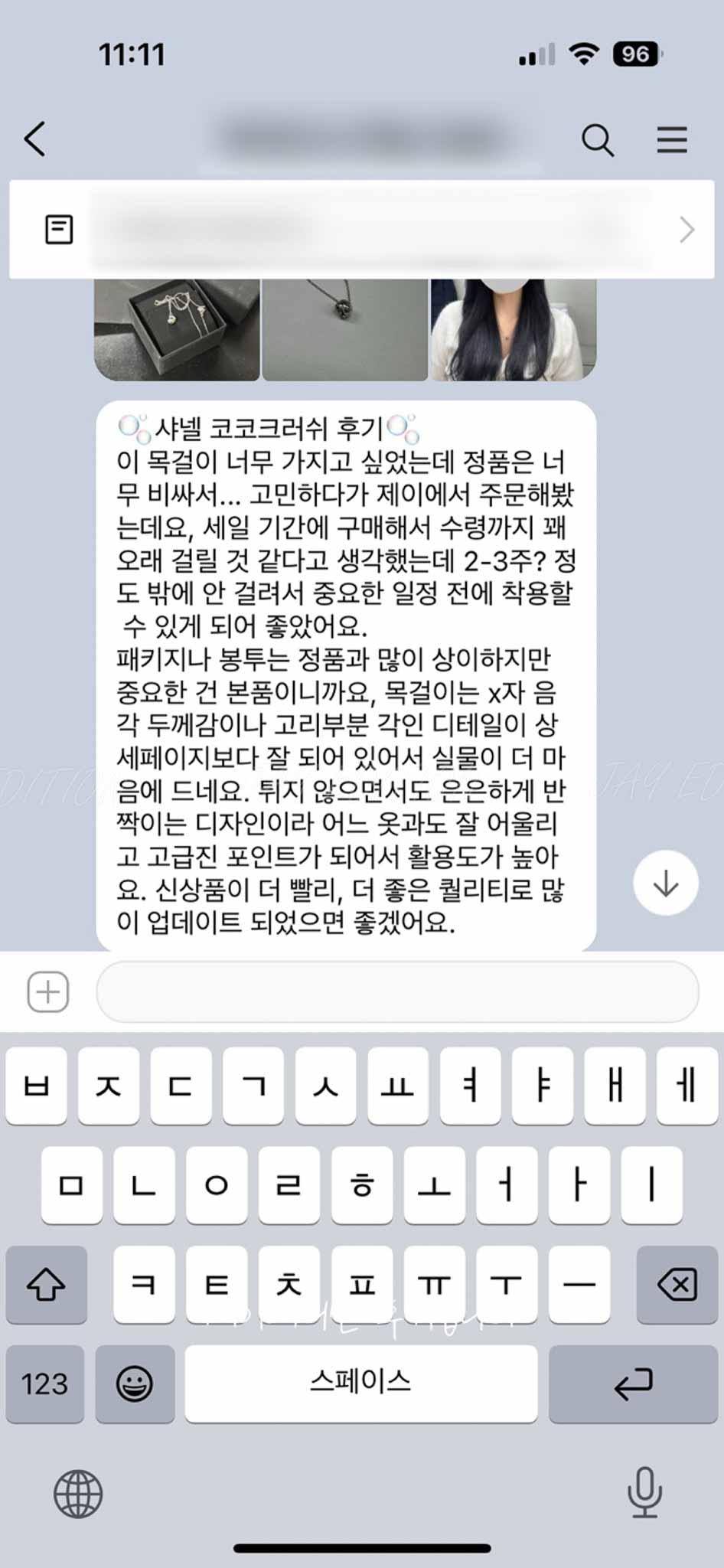Image resolution: width=724 pixels, height=1568 pixels.
Task: Switch keyboard language with the globe
Action: click(x=78, y=1494)
